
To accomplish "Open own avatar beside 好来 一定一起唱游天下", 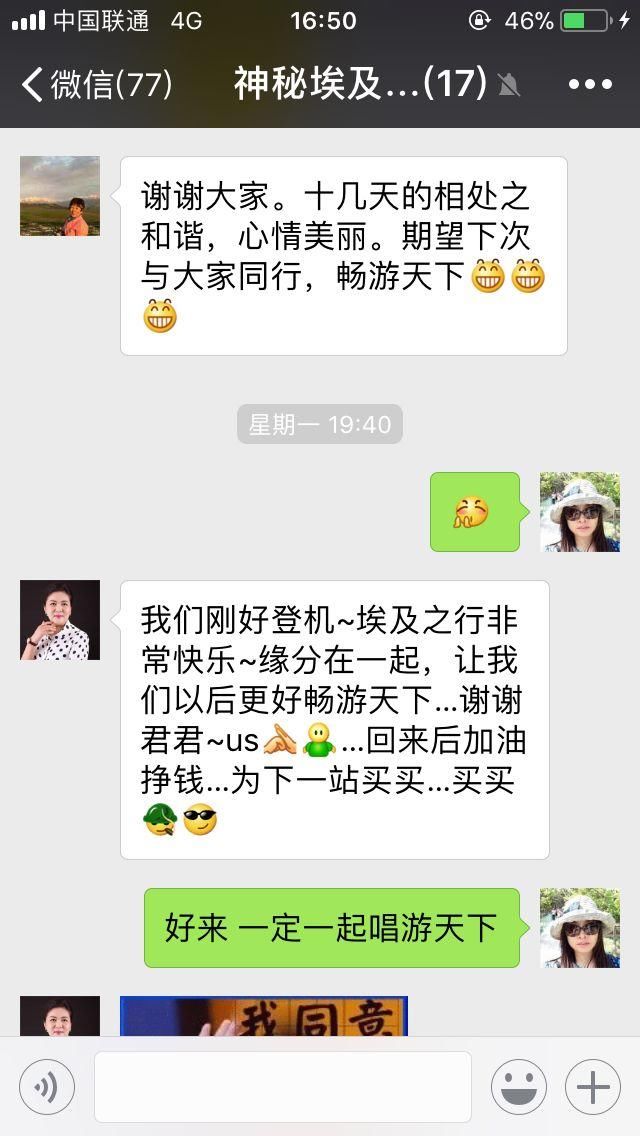I will (x=580, y=928).
